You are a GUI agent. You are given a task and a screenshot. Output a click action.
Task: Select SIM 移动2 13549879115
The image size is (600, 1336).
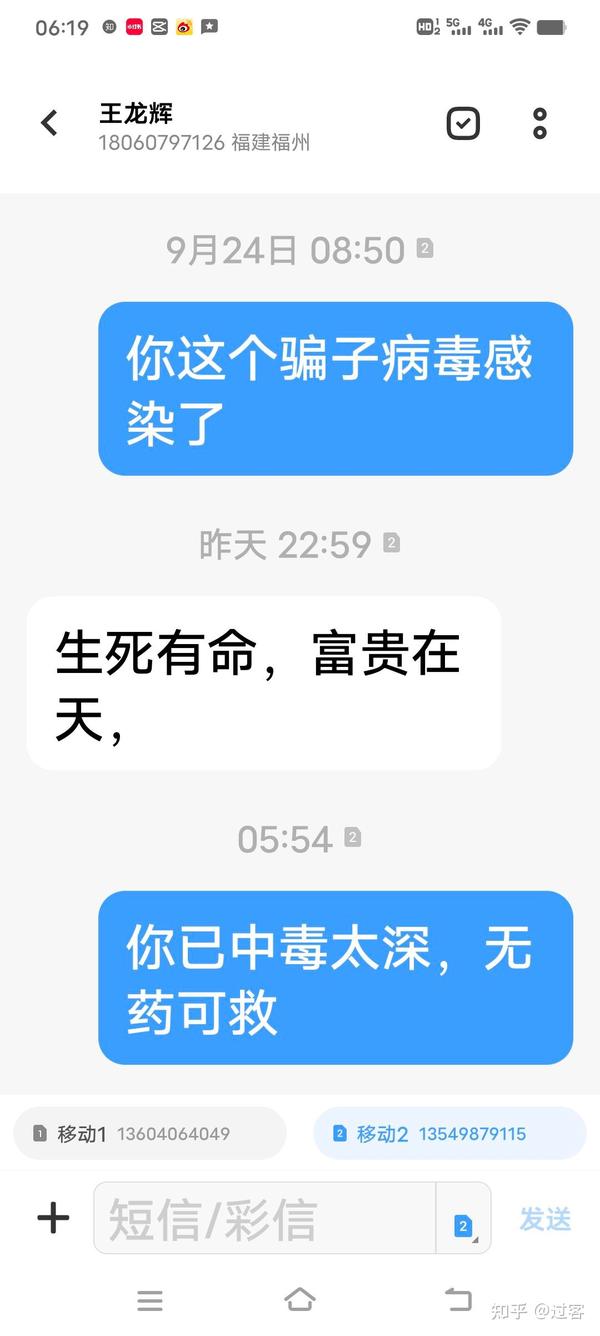pyautogui.click(x=450, y=1133)
